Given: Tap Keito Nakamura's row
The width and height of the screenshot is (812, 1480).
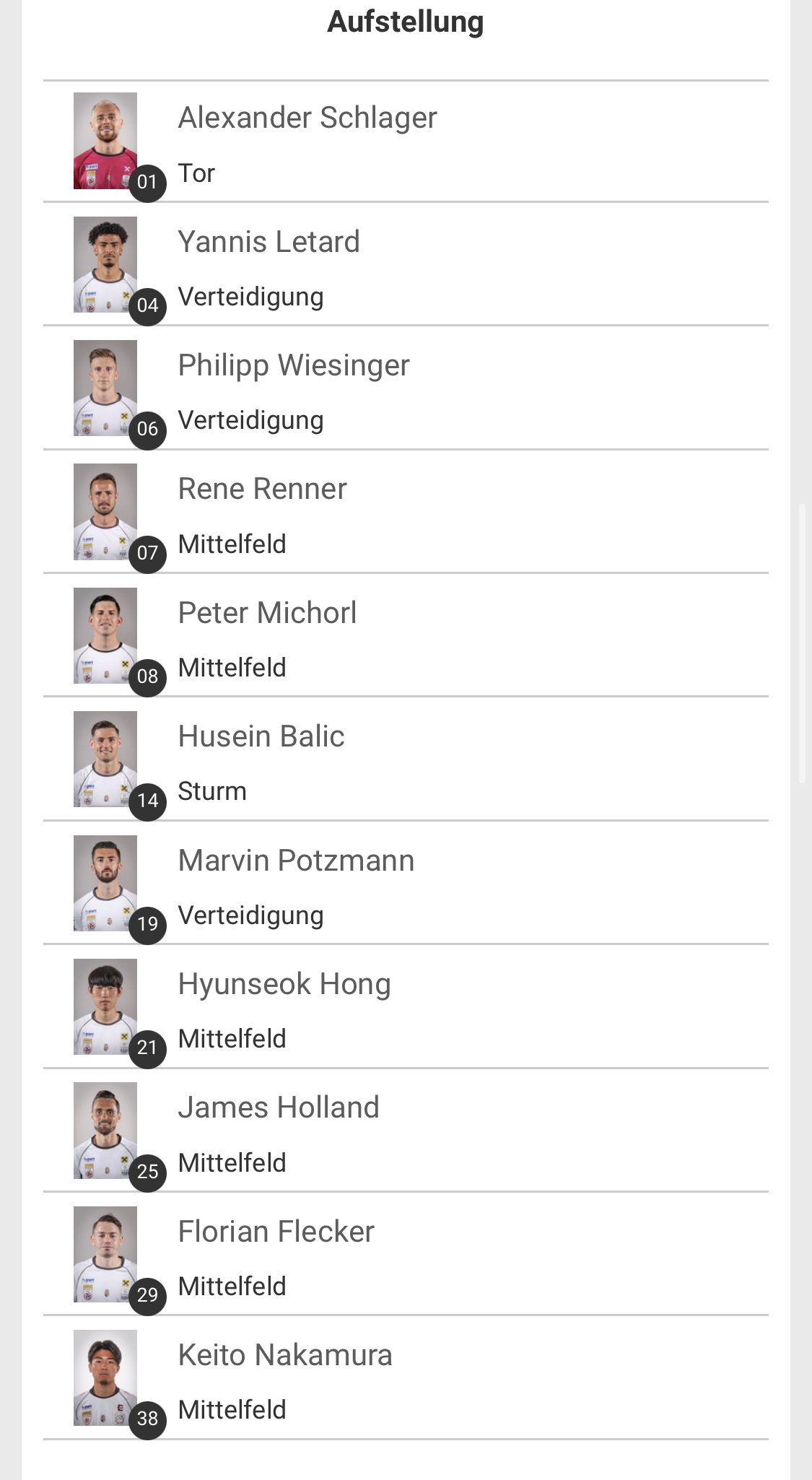Looking at the screenshot, I should (406, 1377).
